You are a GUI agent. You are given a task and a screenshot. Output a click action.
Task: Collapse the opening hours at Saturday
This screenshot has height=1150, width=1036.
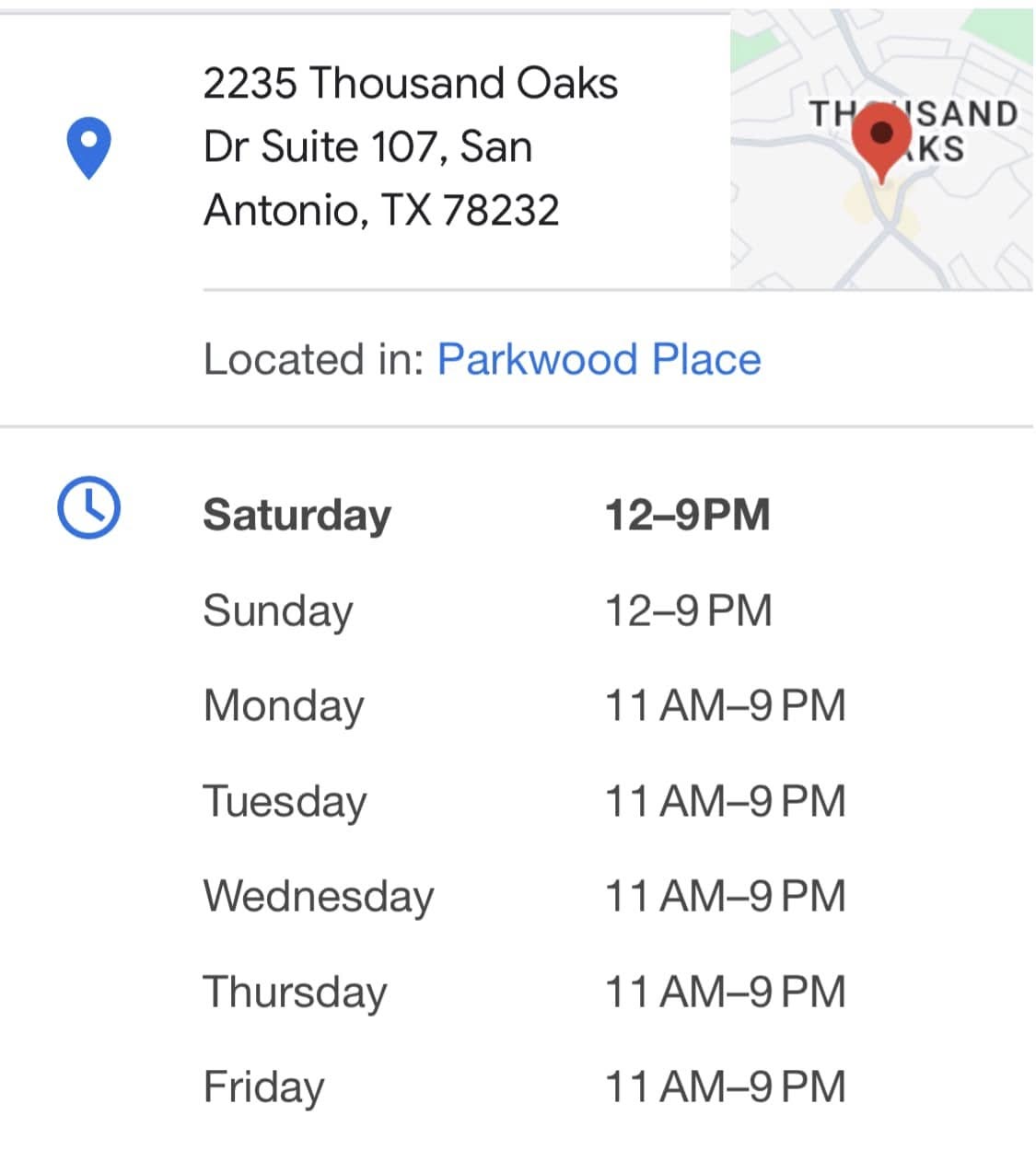[486, 515]
